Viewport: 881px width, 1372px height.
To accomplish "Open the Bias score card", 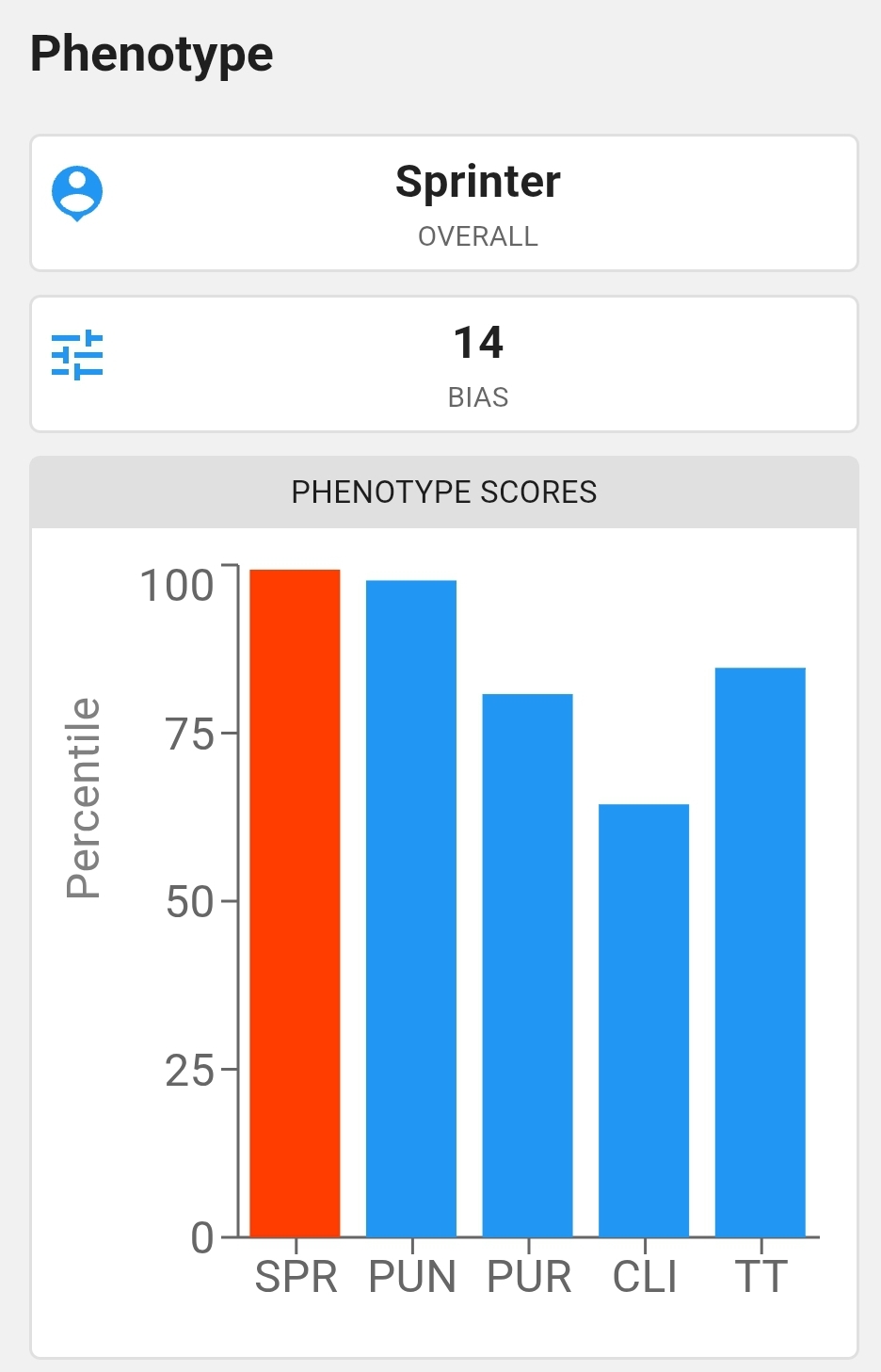I will point(444,364).
